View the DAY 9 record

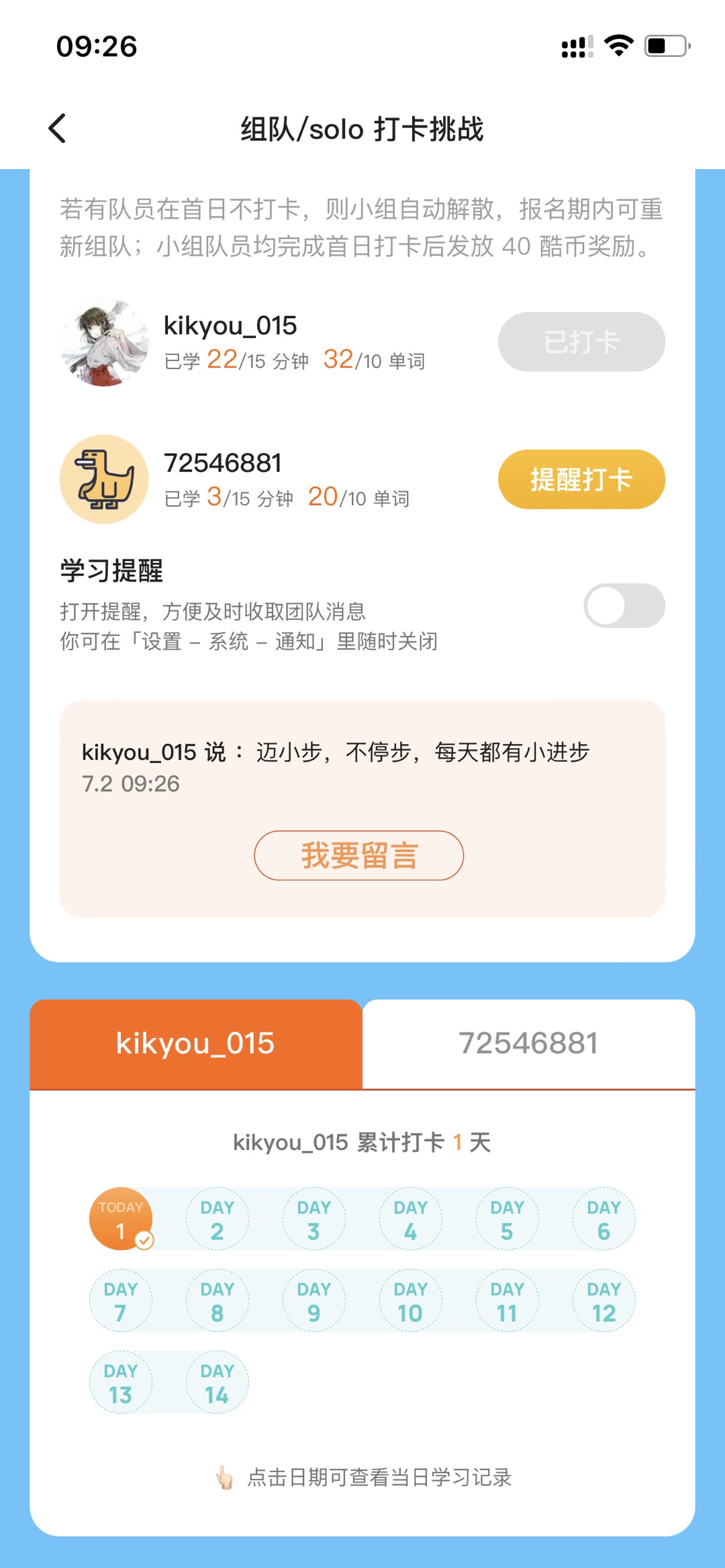[313, 1300]
